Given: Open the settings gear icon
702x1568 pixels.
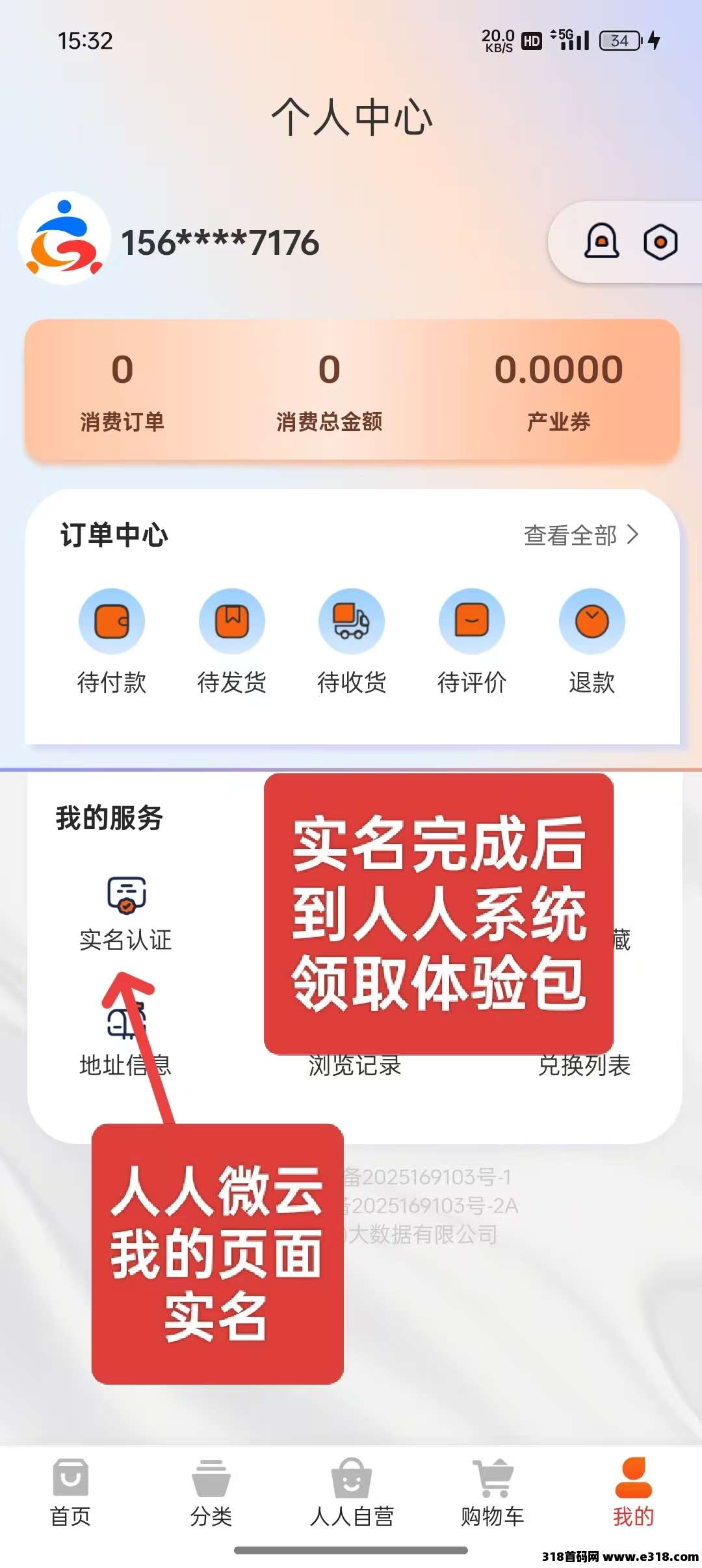Looking at the screenshot, I should click(x=660, y=241).
